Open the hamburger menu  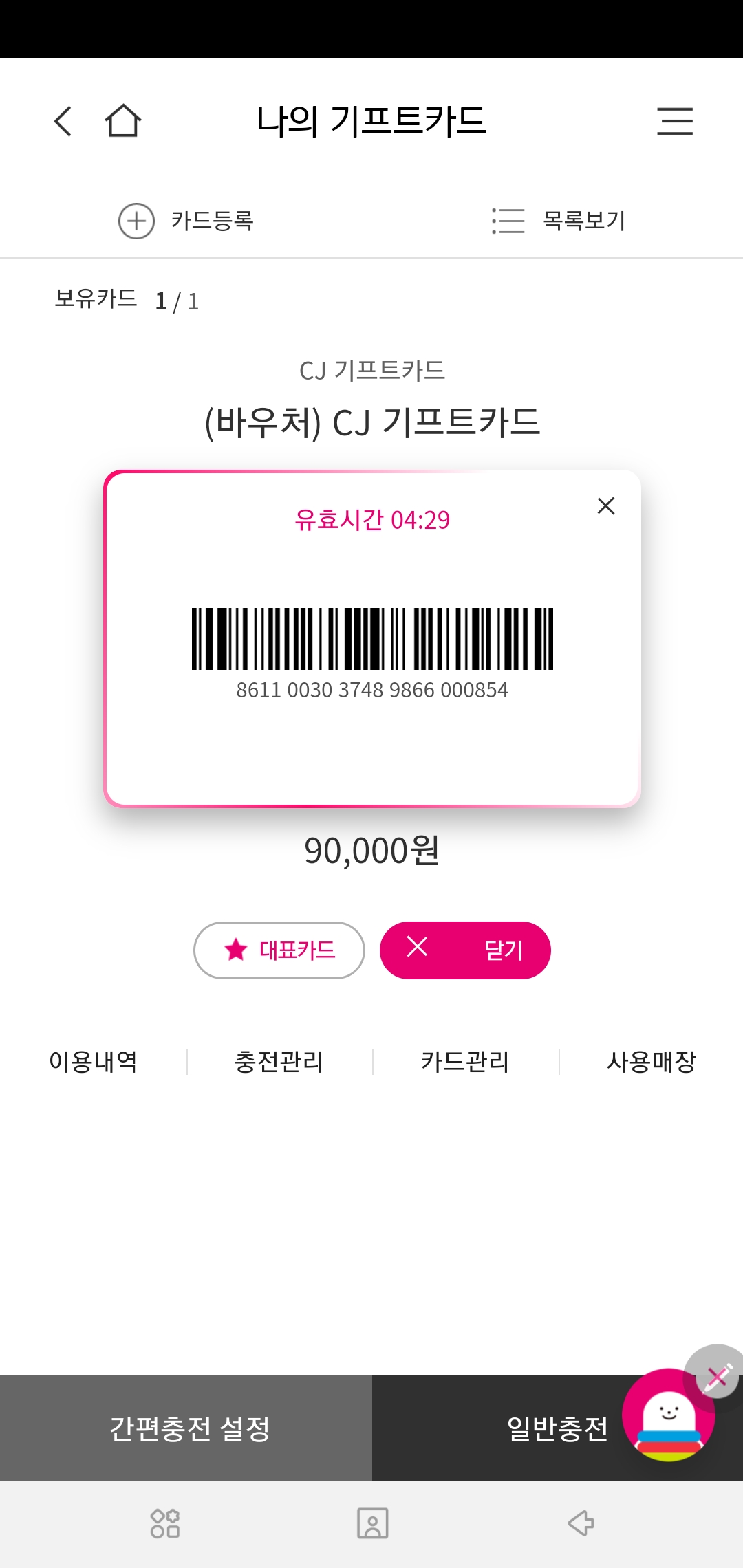[674, 122]
